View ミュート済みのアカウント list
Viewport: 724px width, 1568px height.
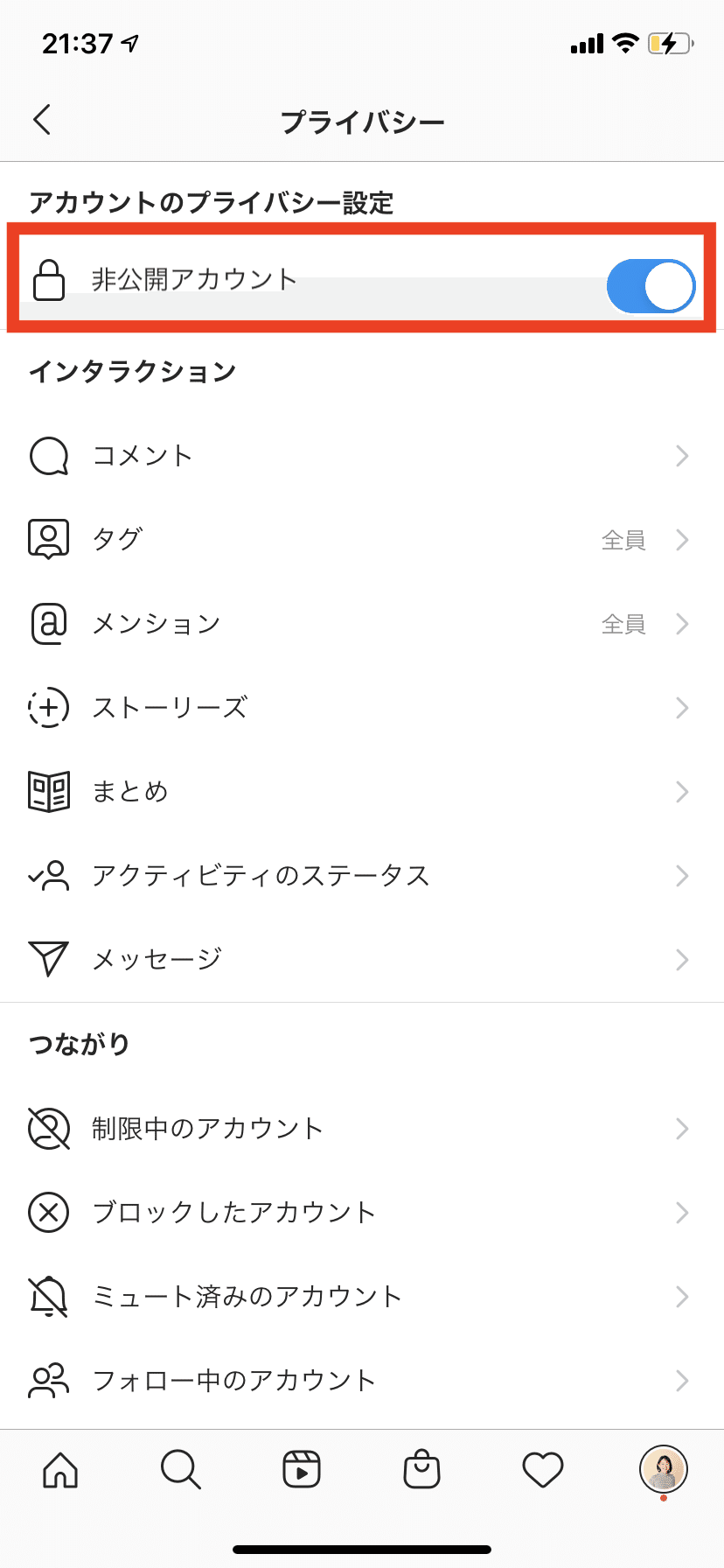[361, 1297]
